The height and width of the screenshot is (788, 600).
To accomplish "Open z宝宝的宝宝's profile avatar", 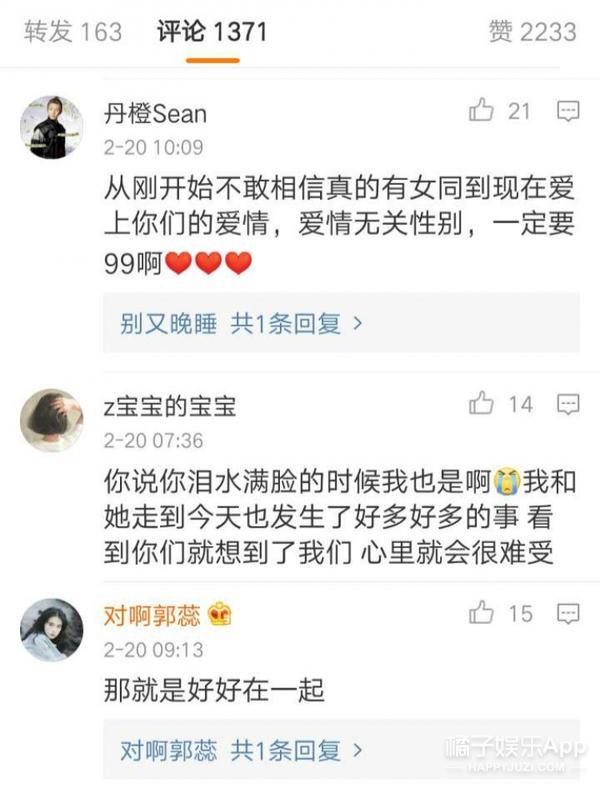I will click(51, 420).
